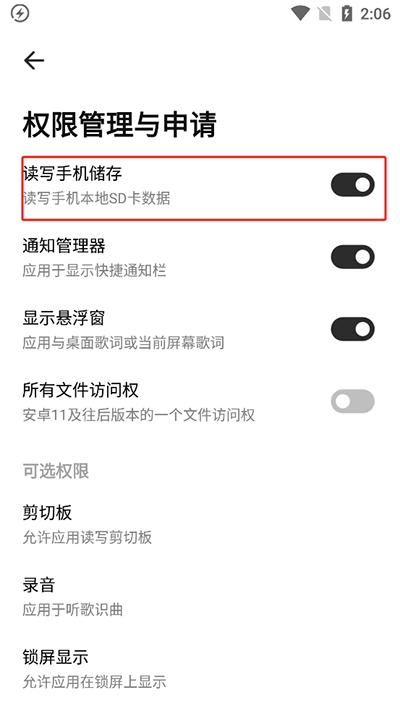Switch off the 显示悬浮窗 toggle
Screen dimensions: 400x711
[x=352, y=329]
